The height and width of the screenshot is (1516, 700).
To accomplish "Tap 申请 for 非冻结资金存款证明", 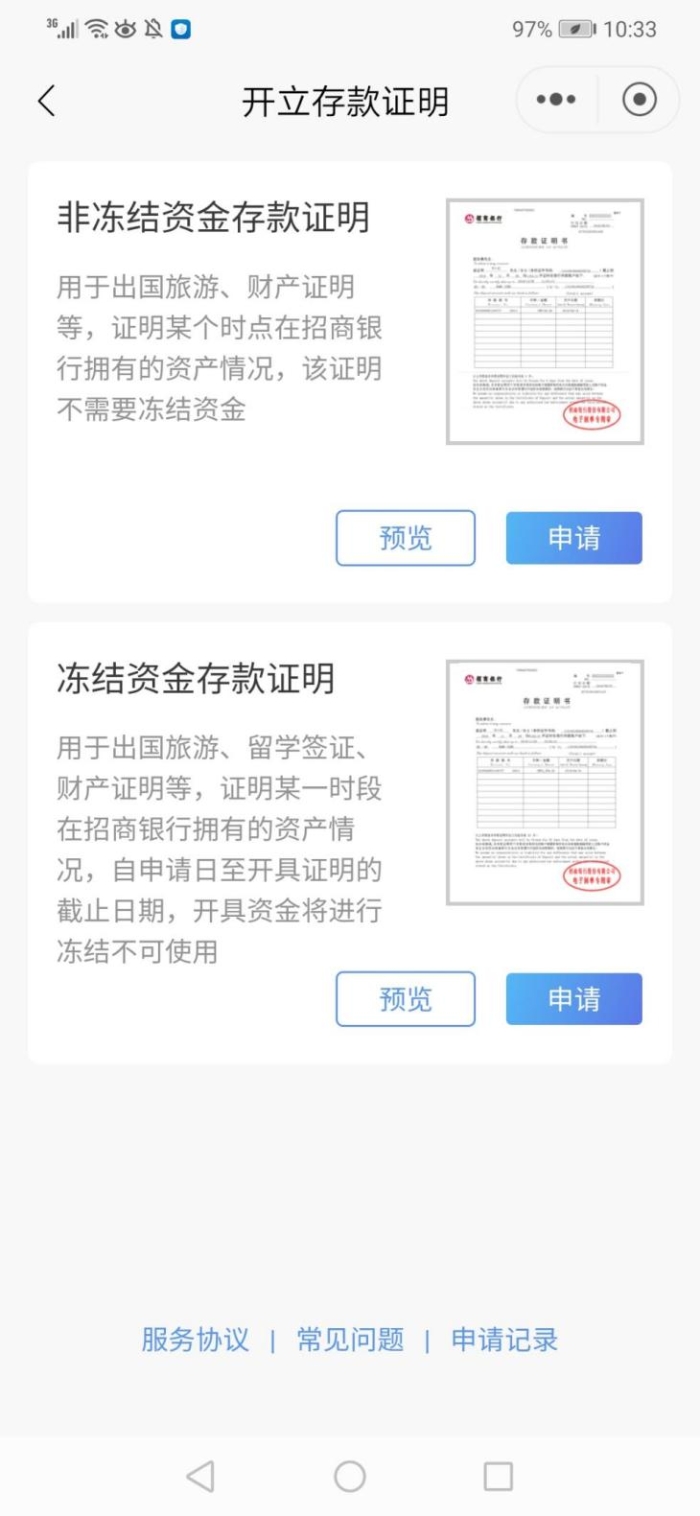I will [574, 538].
